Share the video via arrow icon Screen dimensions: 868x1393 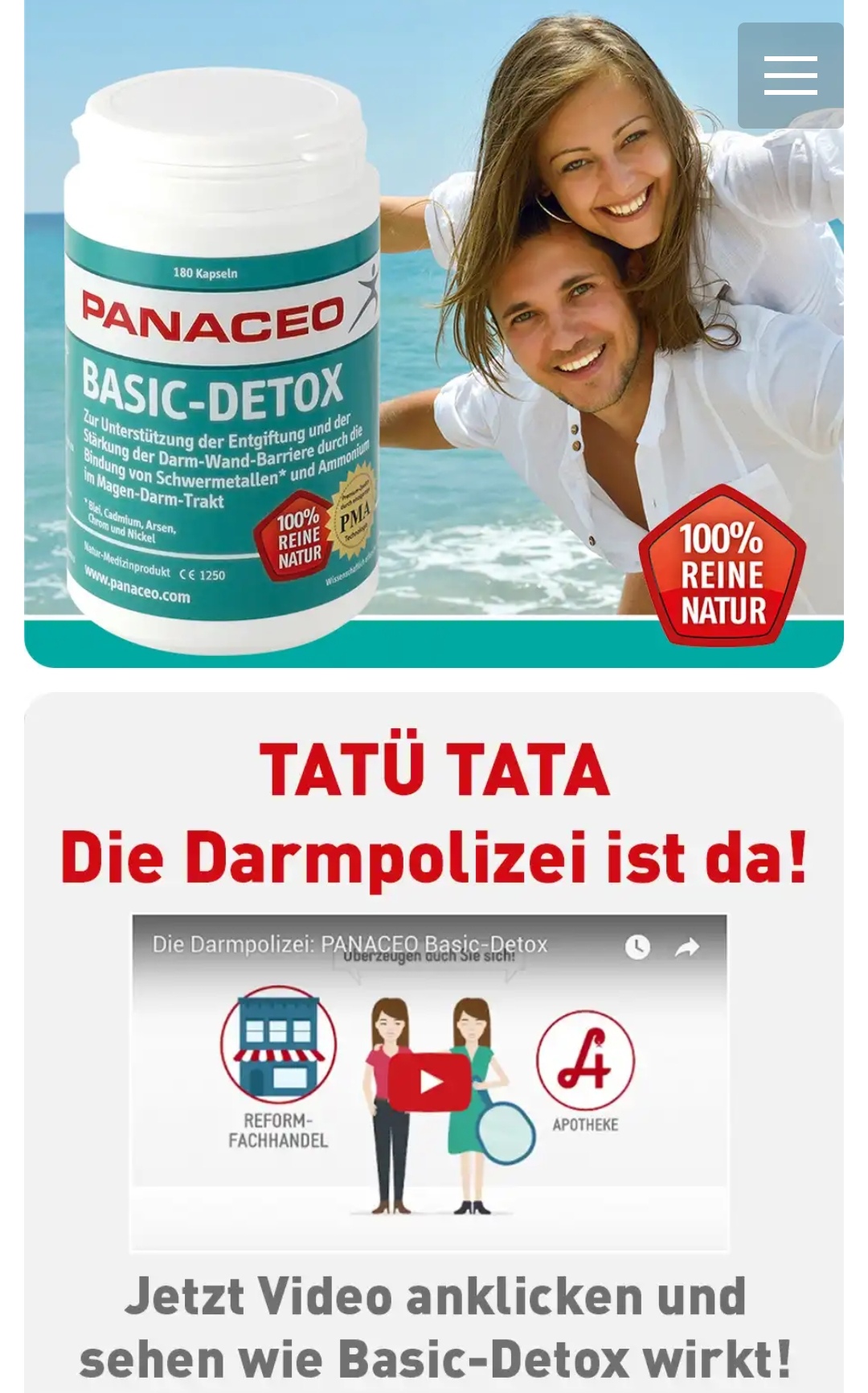point(687,947)
